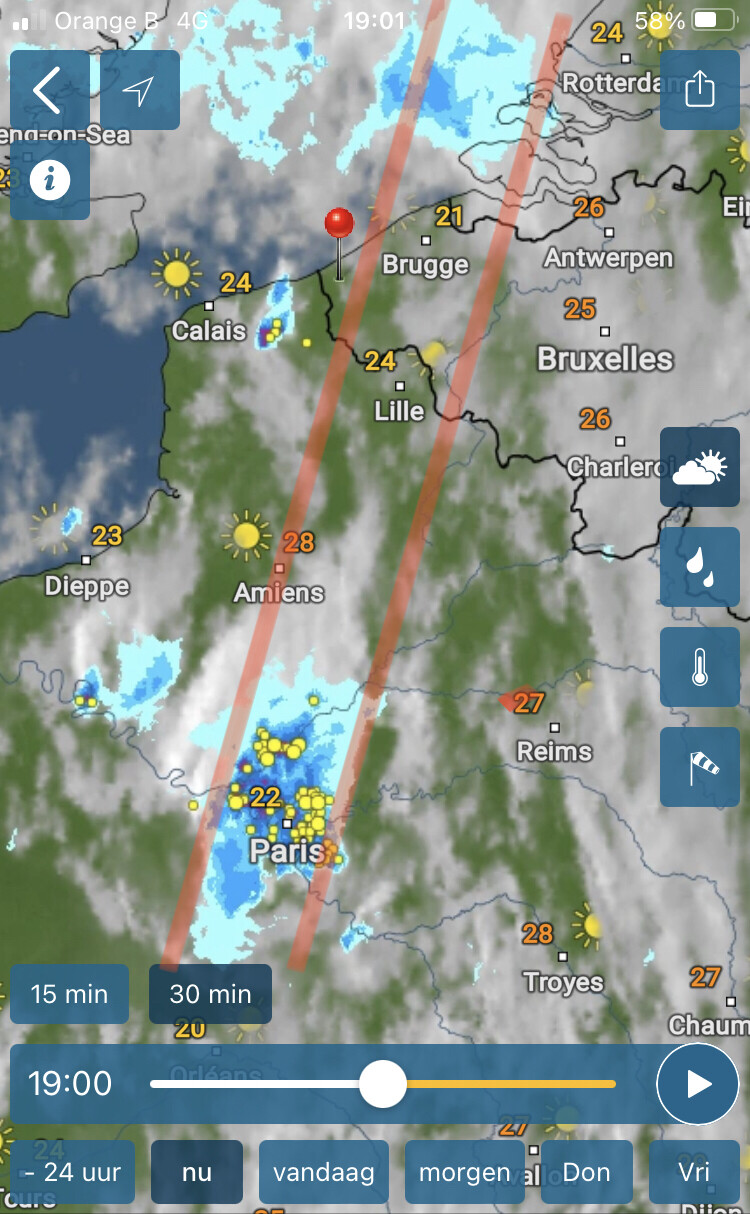Choose the 30 min interval
This screenshot has height=1214, width=750.
210,994
